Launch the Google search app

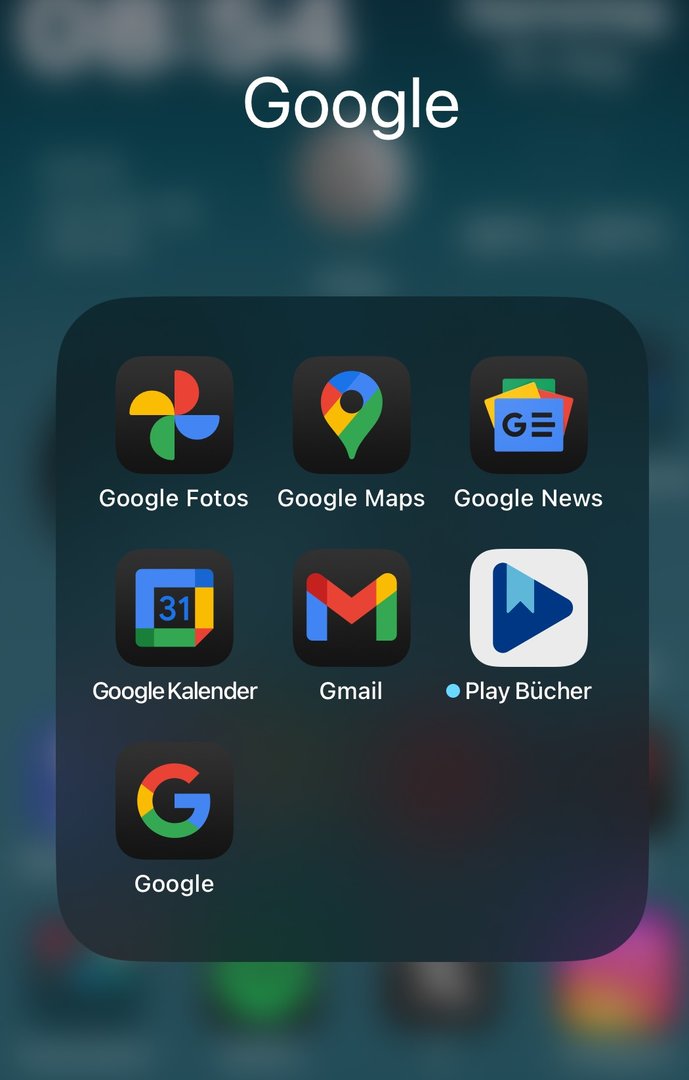pyautogui.click(x=174, y=800)
